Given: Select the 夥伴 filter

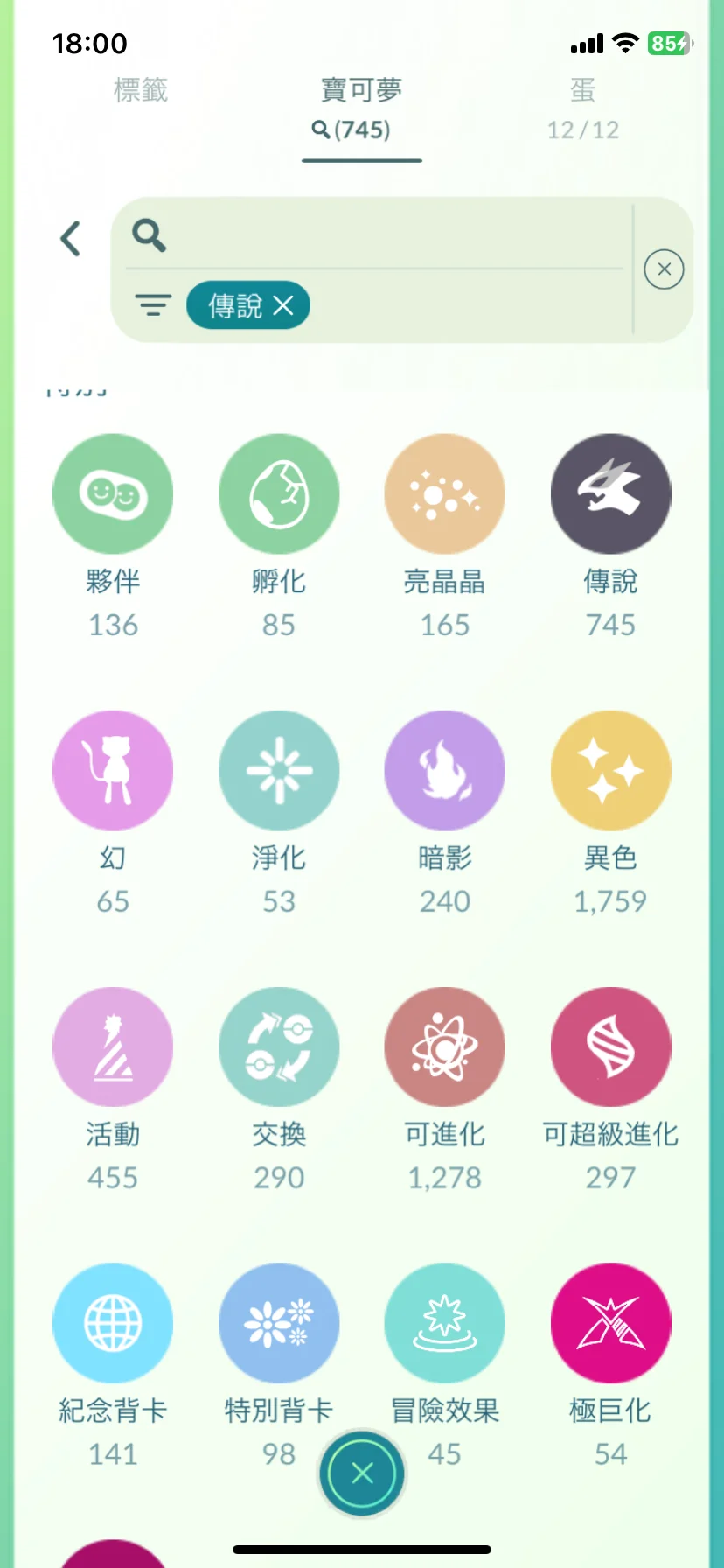Looking at the screenshot, I should click(x=113, y=494).
